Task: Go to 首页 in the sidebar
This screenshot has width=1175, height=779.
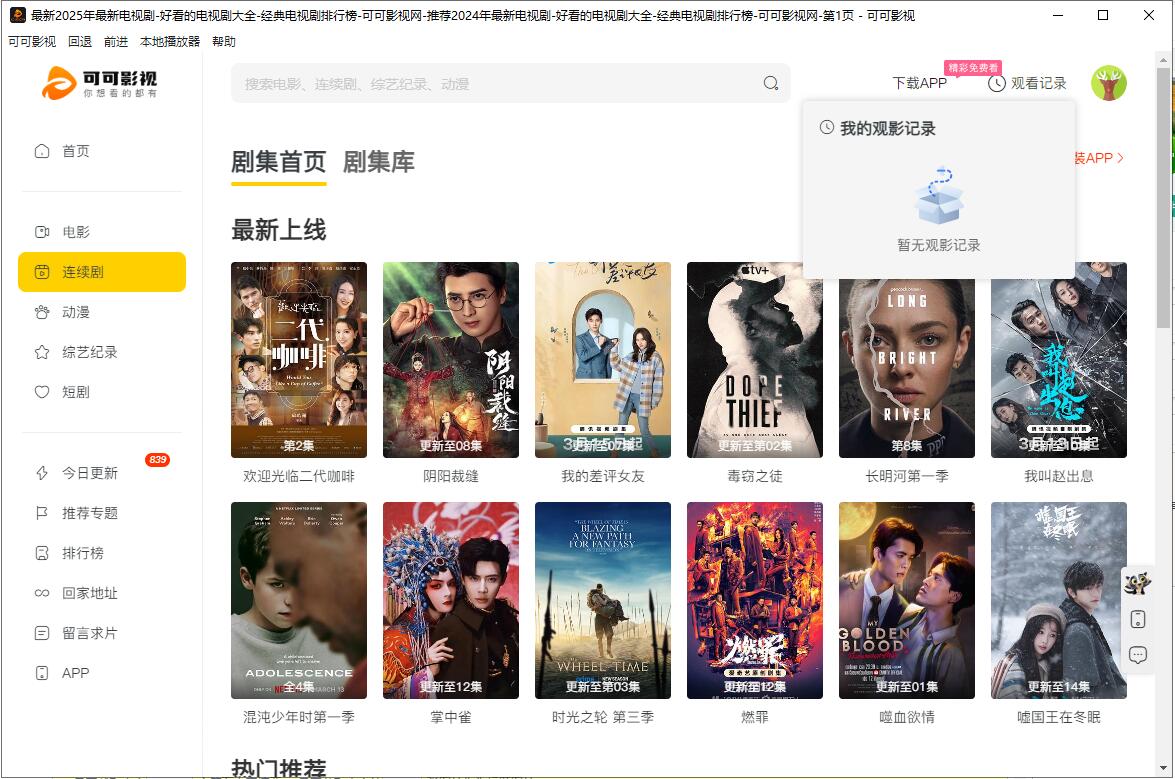Action: pyautogui.click(x=75, y=151)
